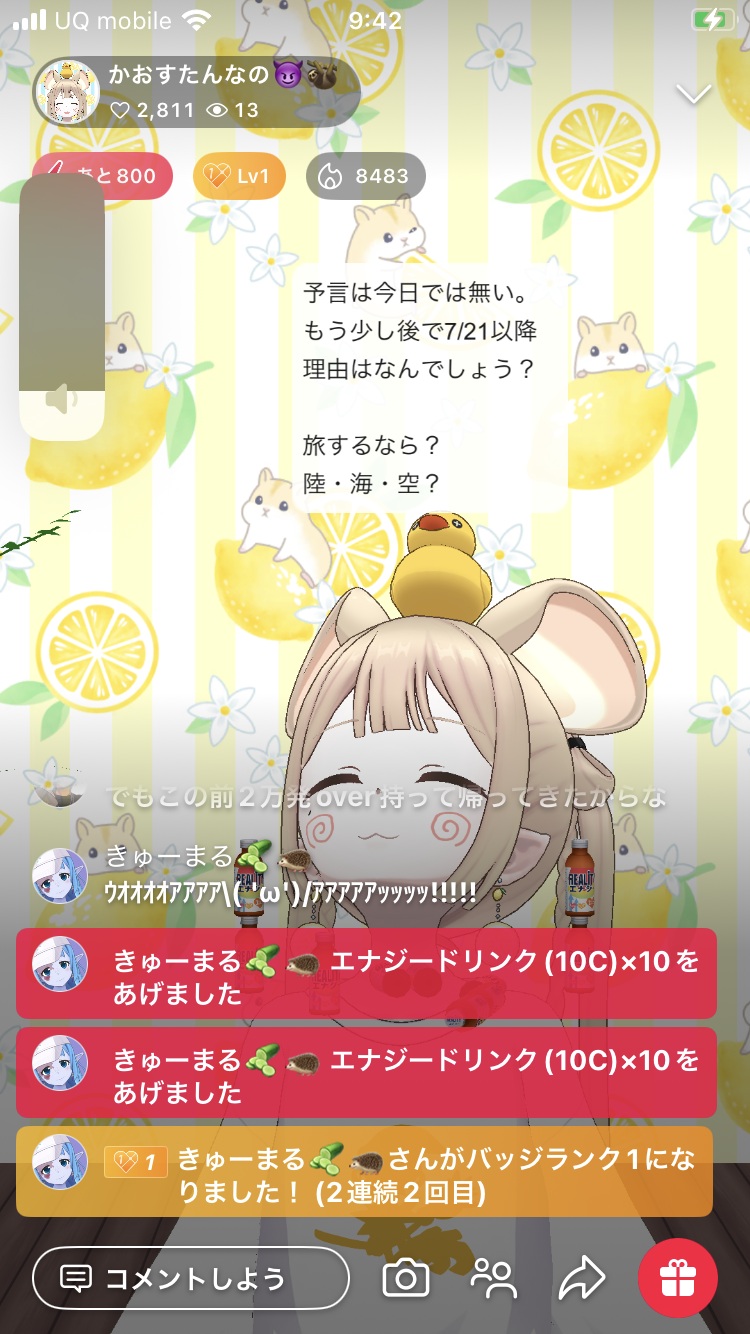Open the Lv1 badge chip

pos(238,177)
